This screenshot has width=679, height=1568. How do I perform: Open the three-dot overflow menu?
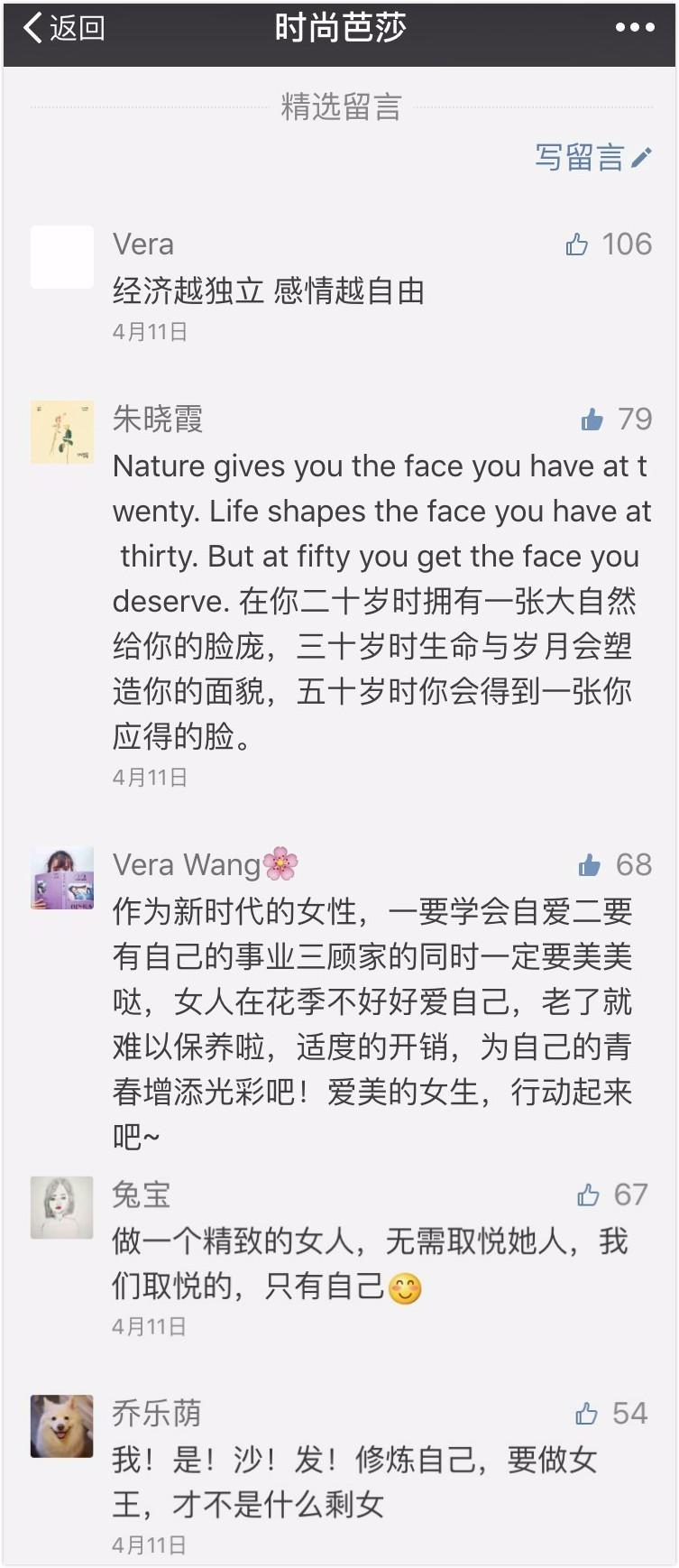coord(635,28)
